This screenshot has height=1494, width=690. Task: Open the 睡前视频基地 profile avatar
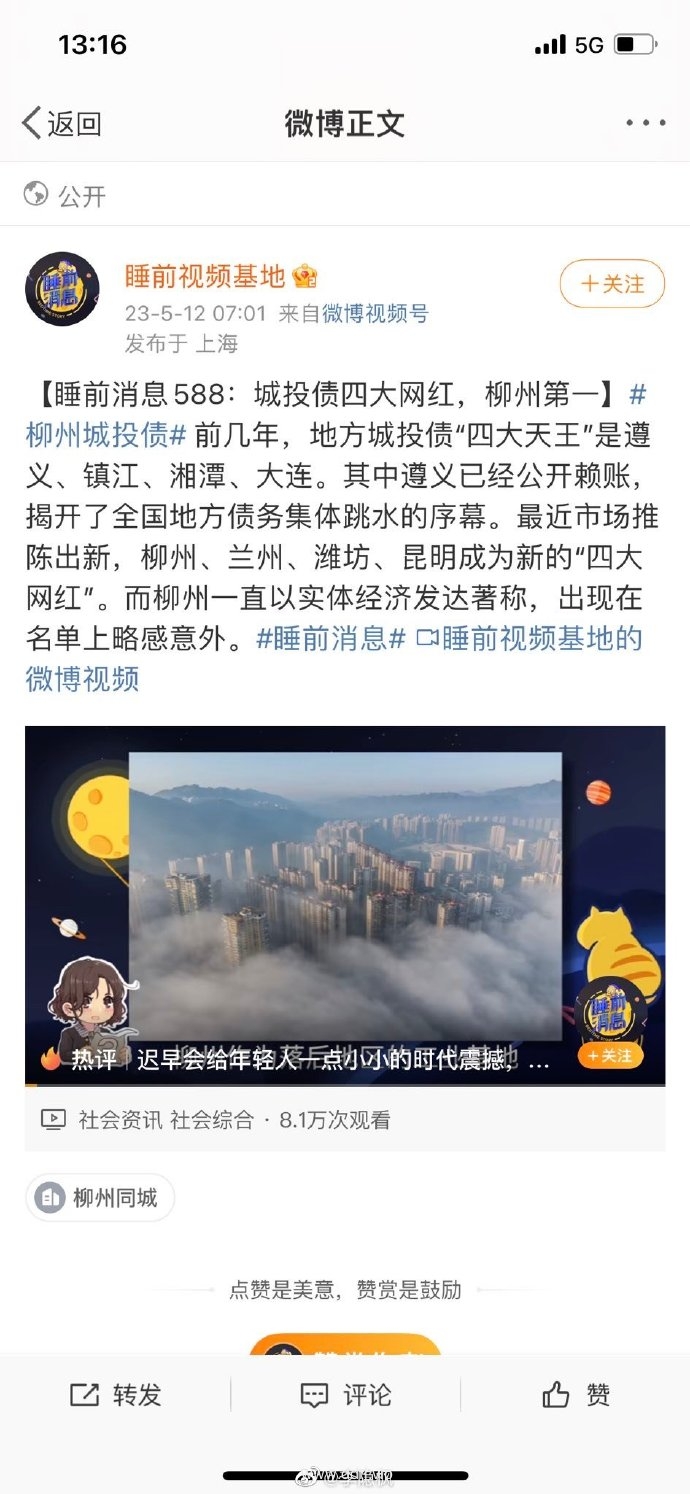62,289
